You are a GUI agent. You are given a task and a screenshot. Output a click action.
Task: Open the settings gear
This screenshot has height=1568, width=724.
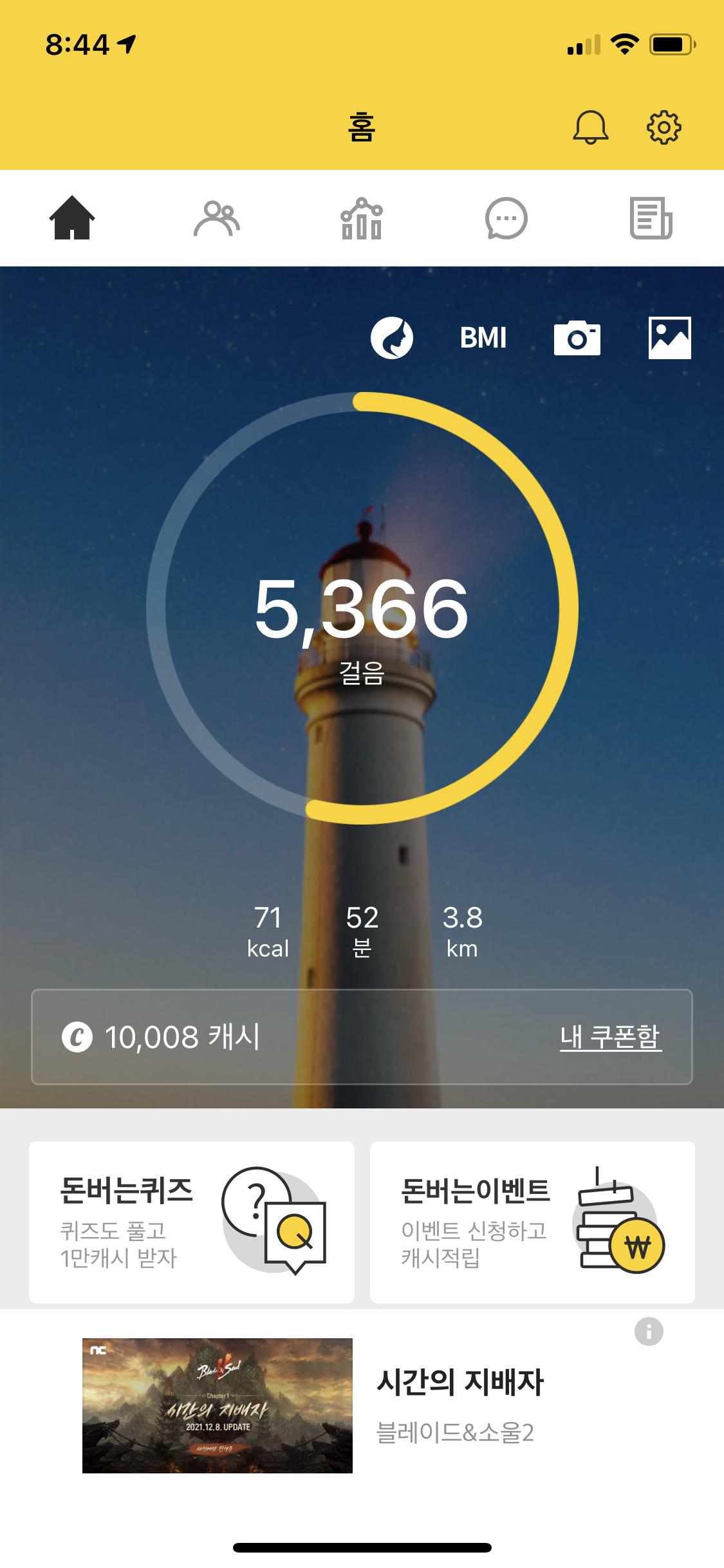pos(664,127)
